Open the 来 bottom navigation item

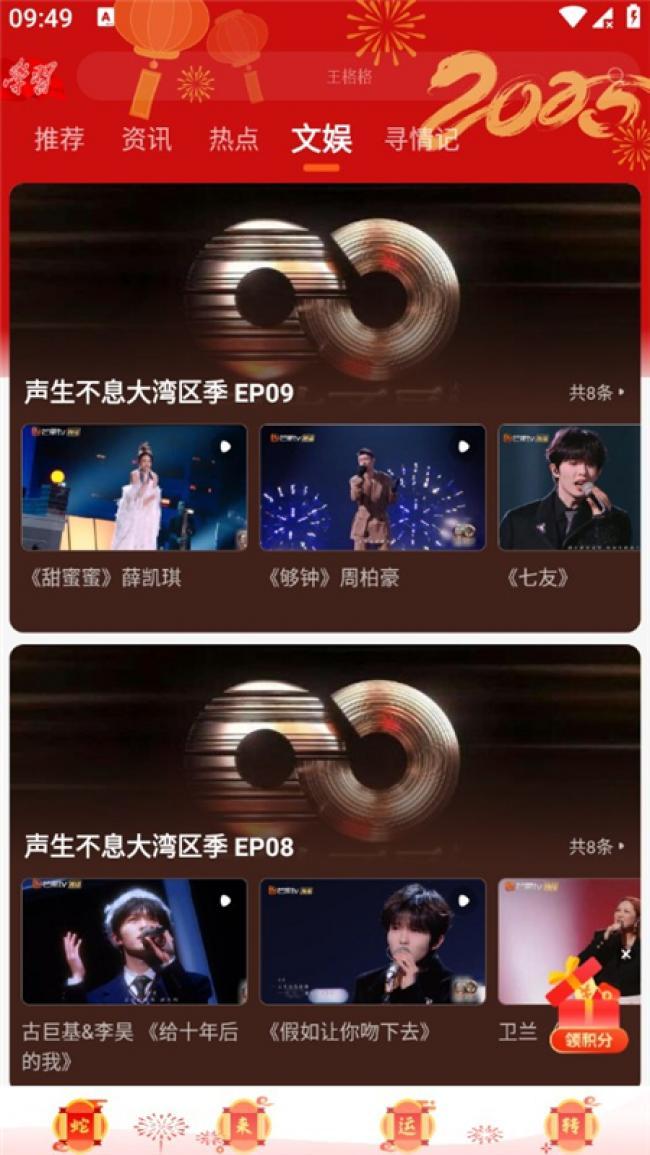point(244,1127)
